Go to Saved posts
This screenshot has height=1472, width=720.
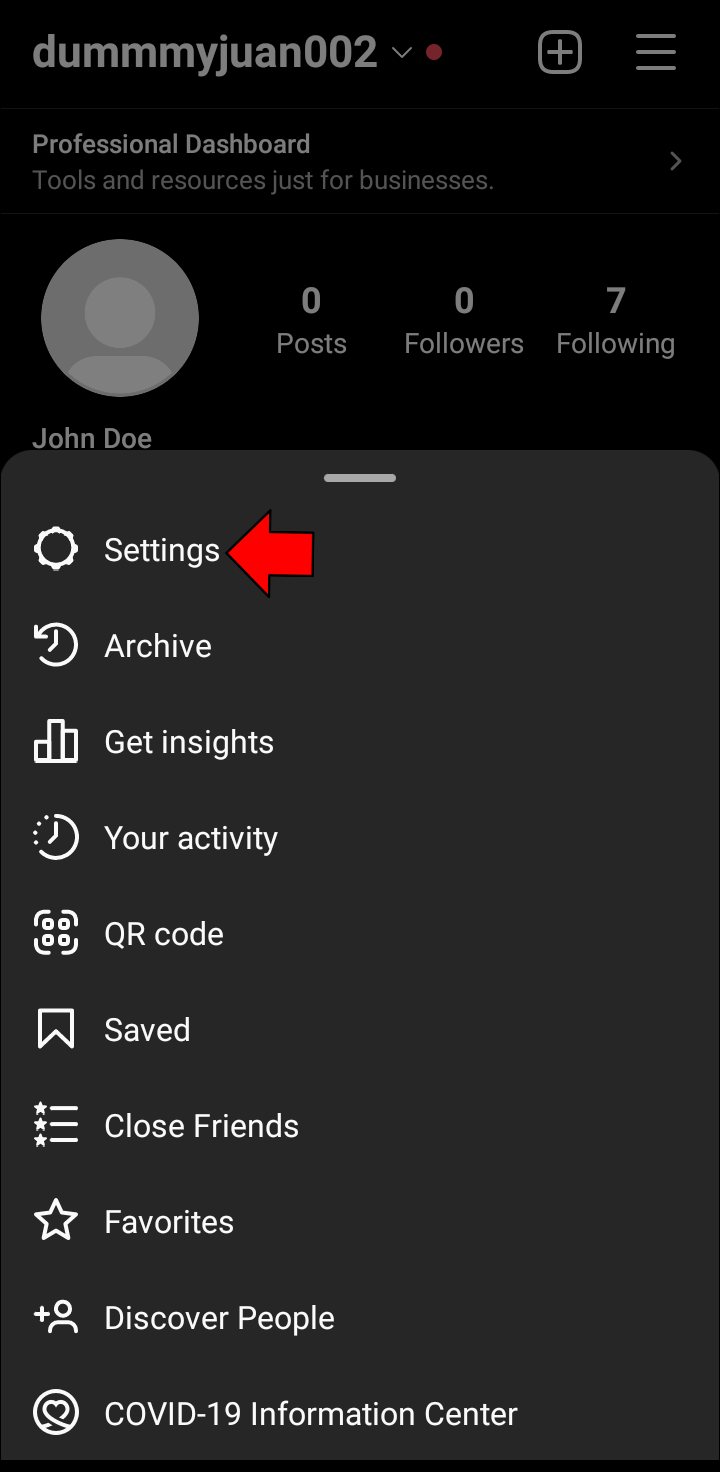coord(146,1030)
